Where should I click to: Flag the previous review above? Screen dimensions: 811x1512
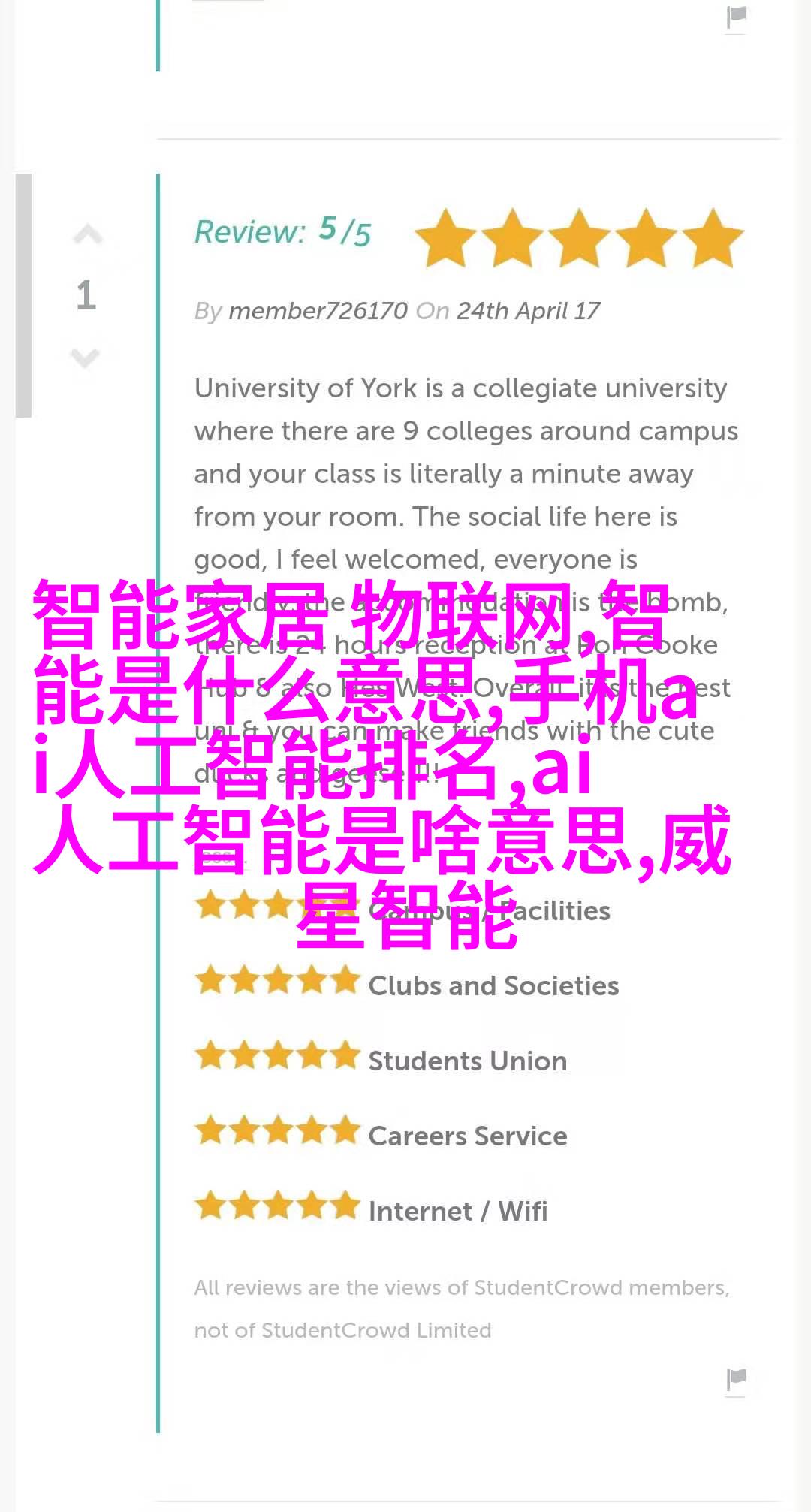(737, 17)
